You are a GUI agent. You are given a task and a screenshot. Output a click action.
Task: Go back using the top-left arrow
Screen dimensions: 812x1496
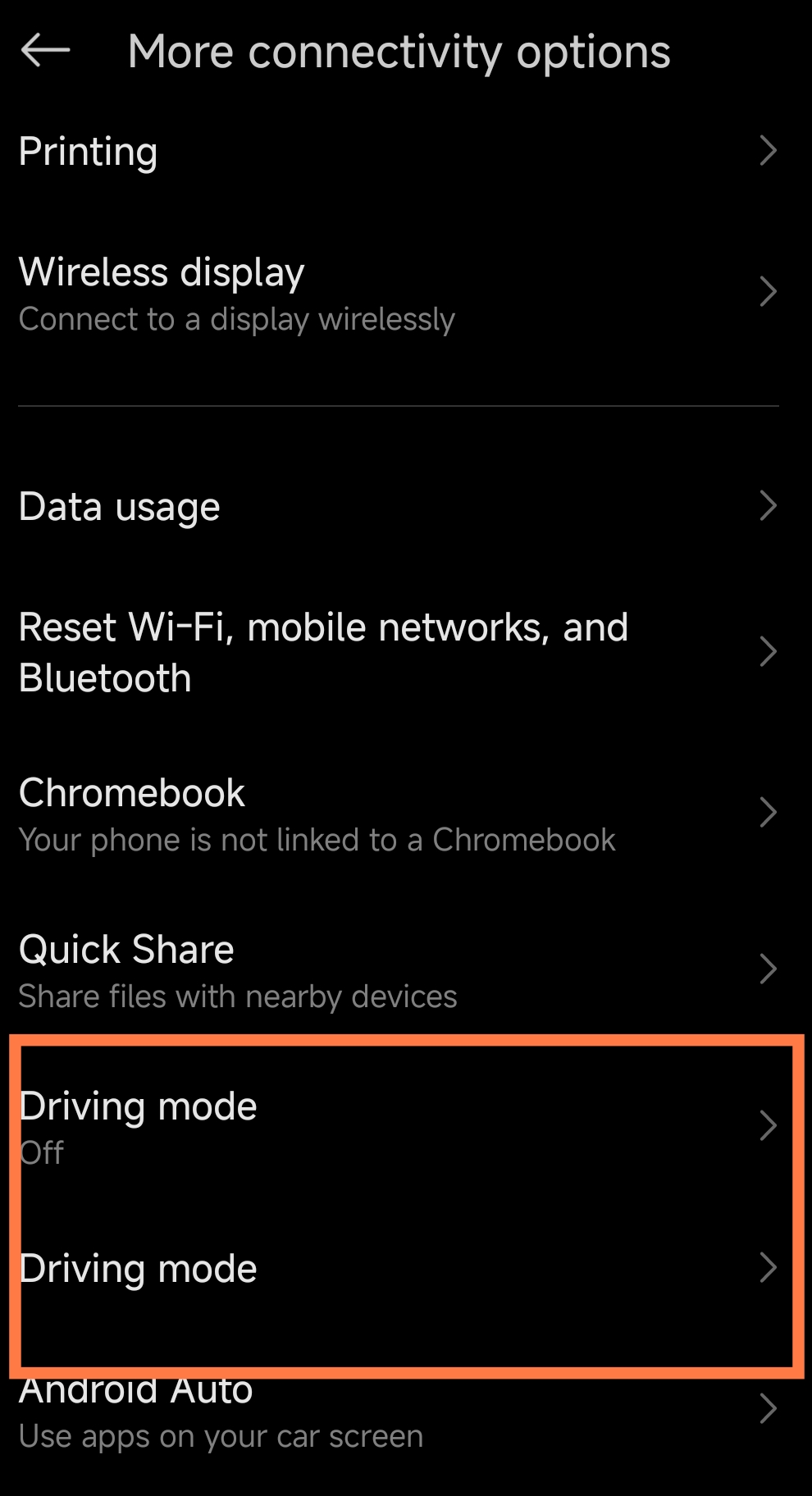coord(45,51)
